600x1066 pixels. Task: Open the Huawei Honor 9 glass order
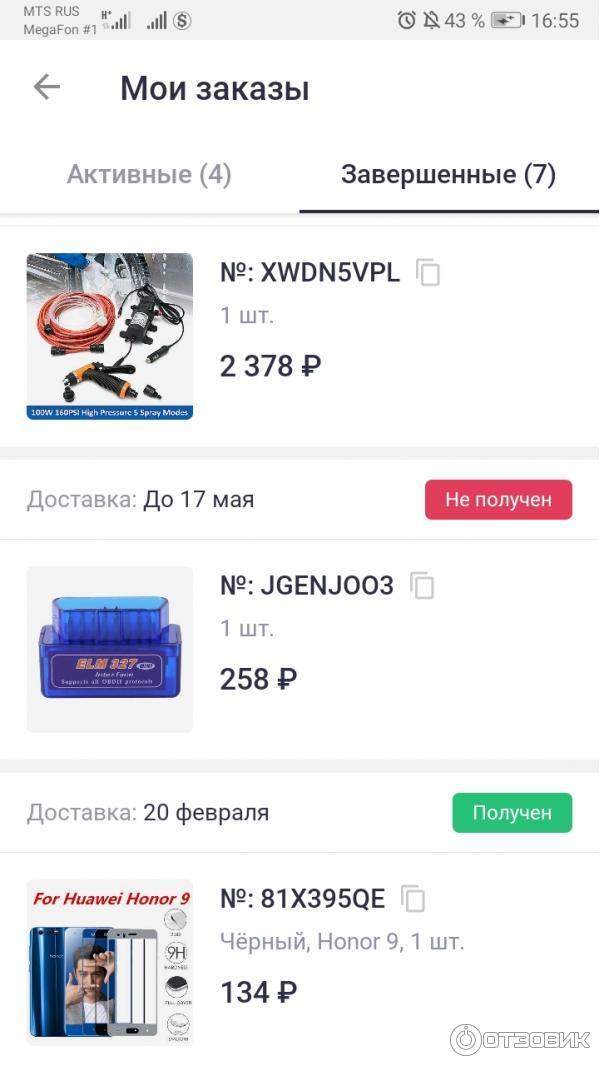110,962
